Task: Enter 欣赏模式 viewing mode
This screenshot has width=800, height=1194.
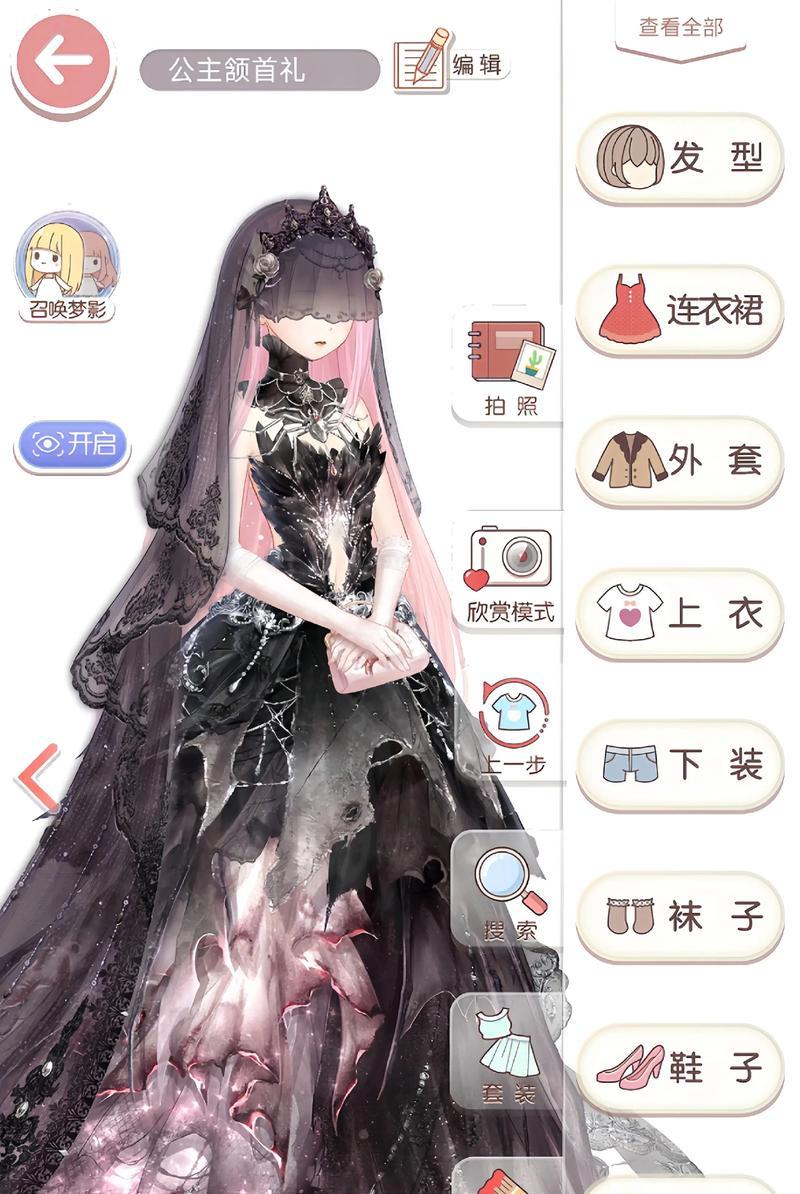Action: [x=510, y=572]
